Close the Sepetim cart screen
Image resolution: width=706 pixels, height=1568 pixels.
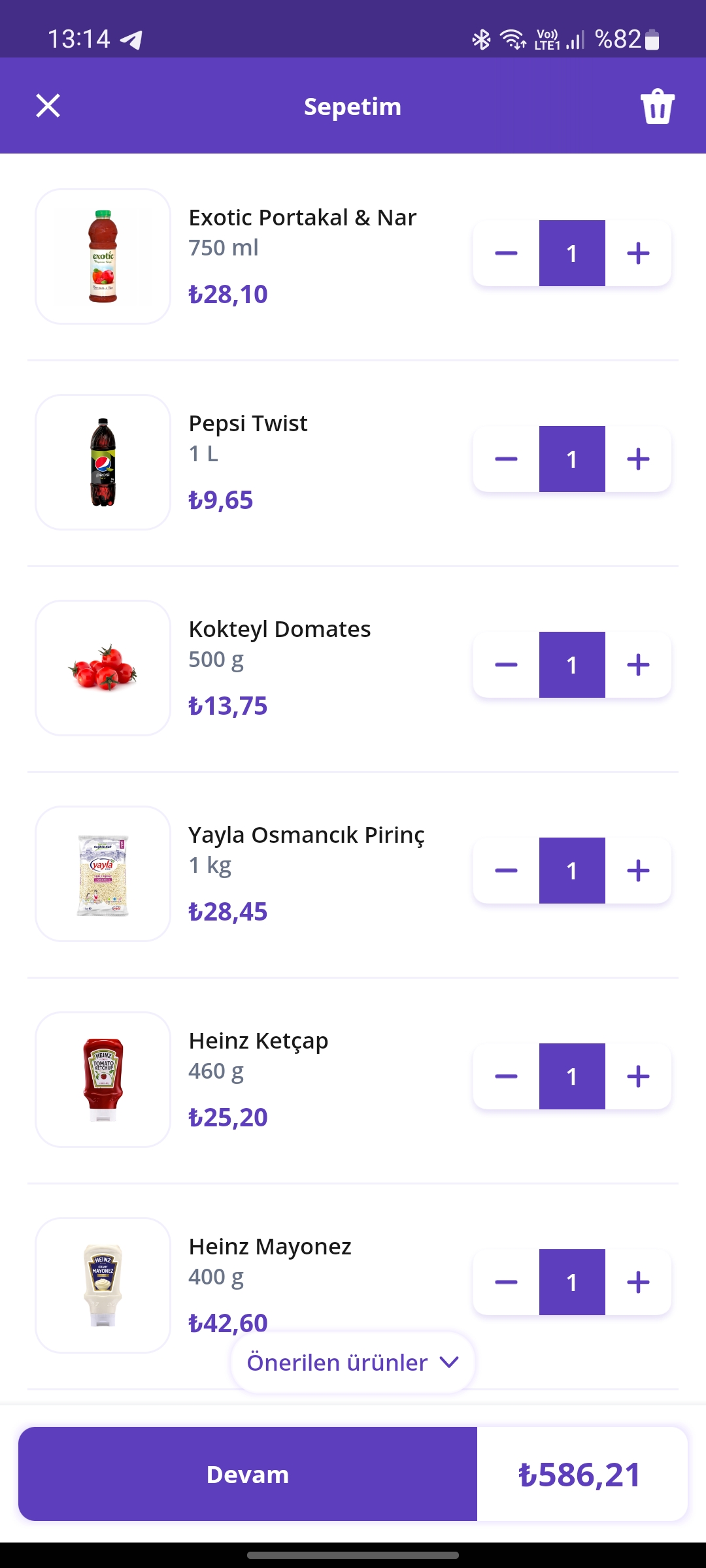pyautogui.click(x=48, y=105)
